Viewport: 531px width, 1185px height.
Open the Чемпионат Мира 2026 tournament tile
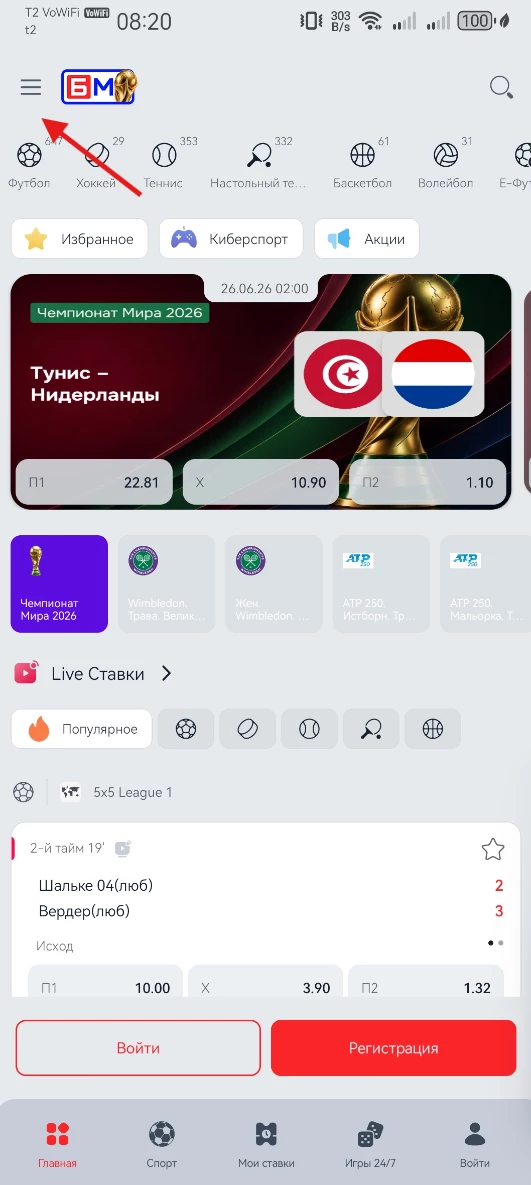point(59,583)
